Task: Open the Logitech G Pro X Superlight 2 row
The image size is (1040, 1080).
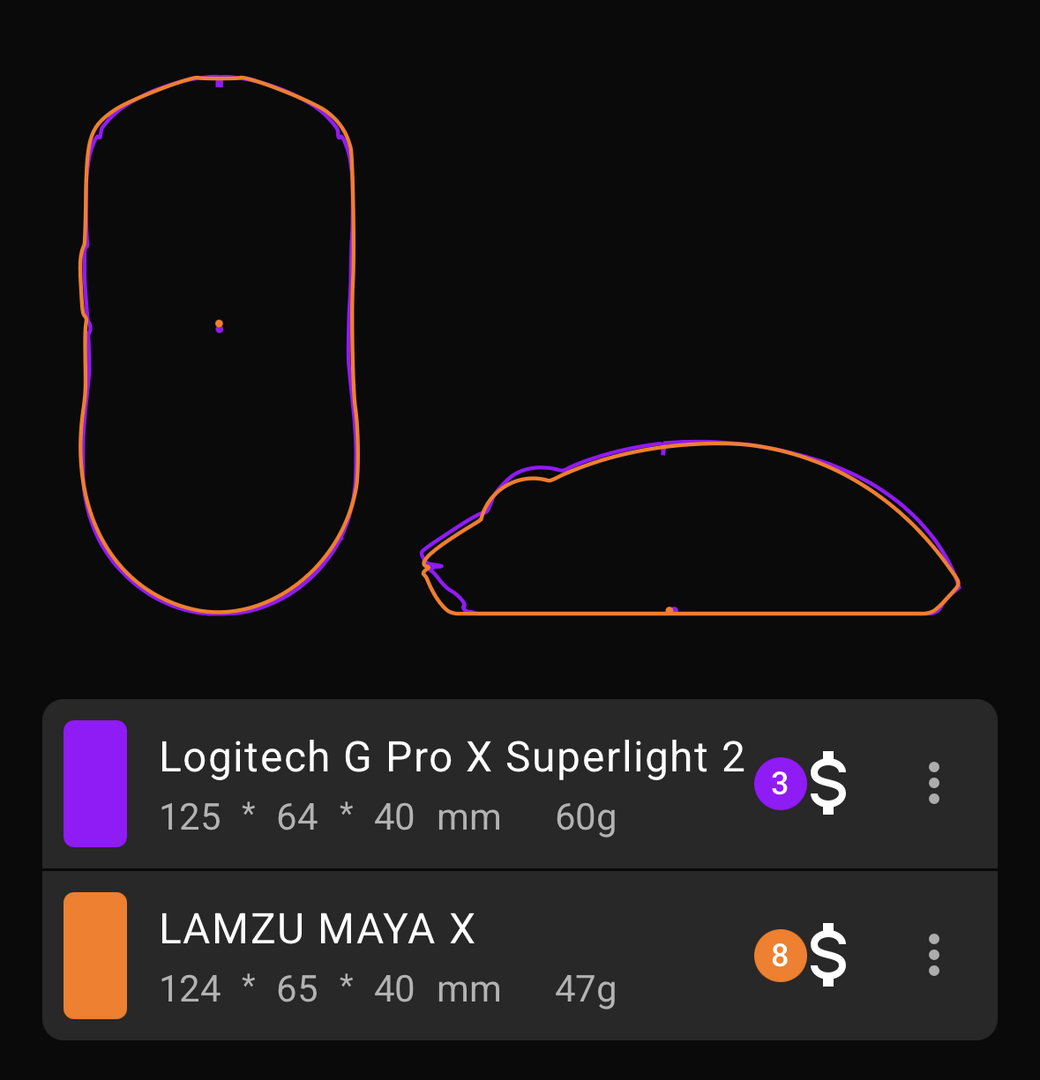Action: pyautogui.click(x=450, y=785)
